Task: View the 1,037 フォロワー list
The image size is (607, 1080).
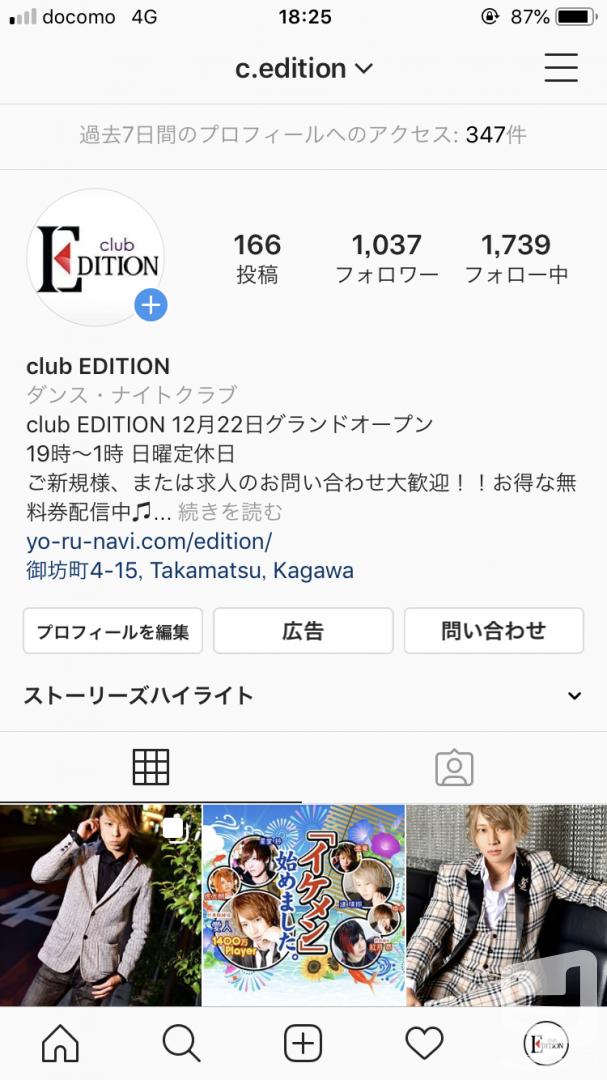Action: point(387,258)
